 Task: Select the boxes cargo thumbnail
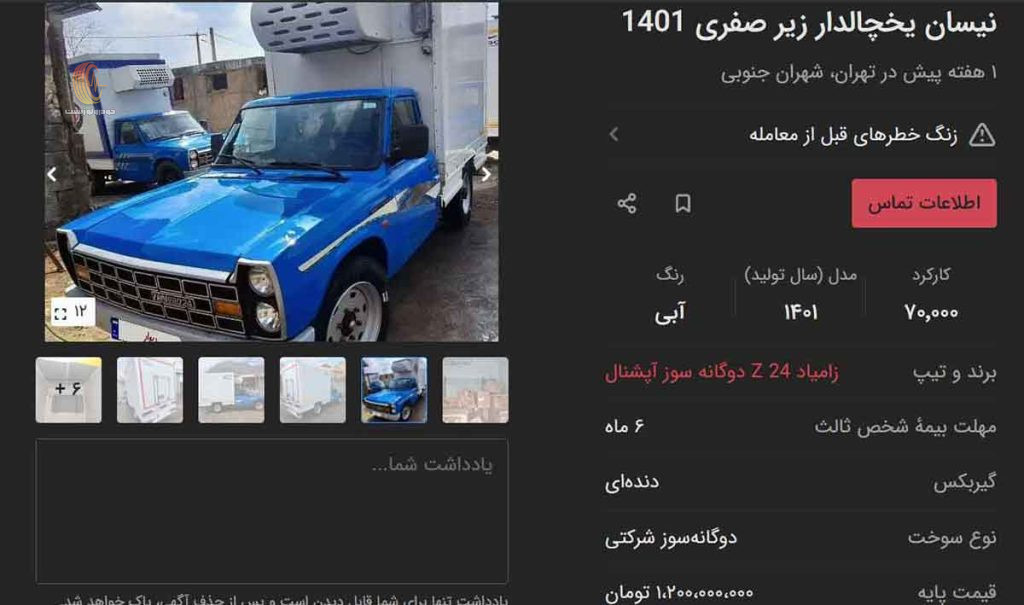coord(475,390)
